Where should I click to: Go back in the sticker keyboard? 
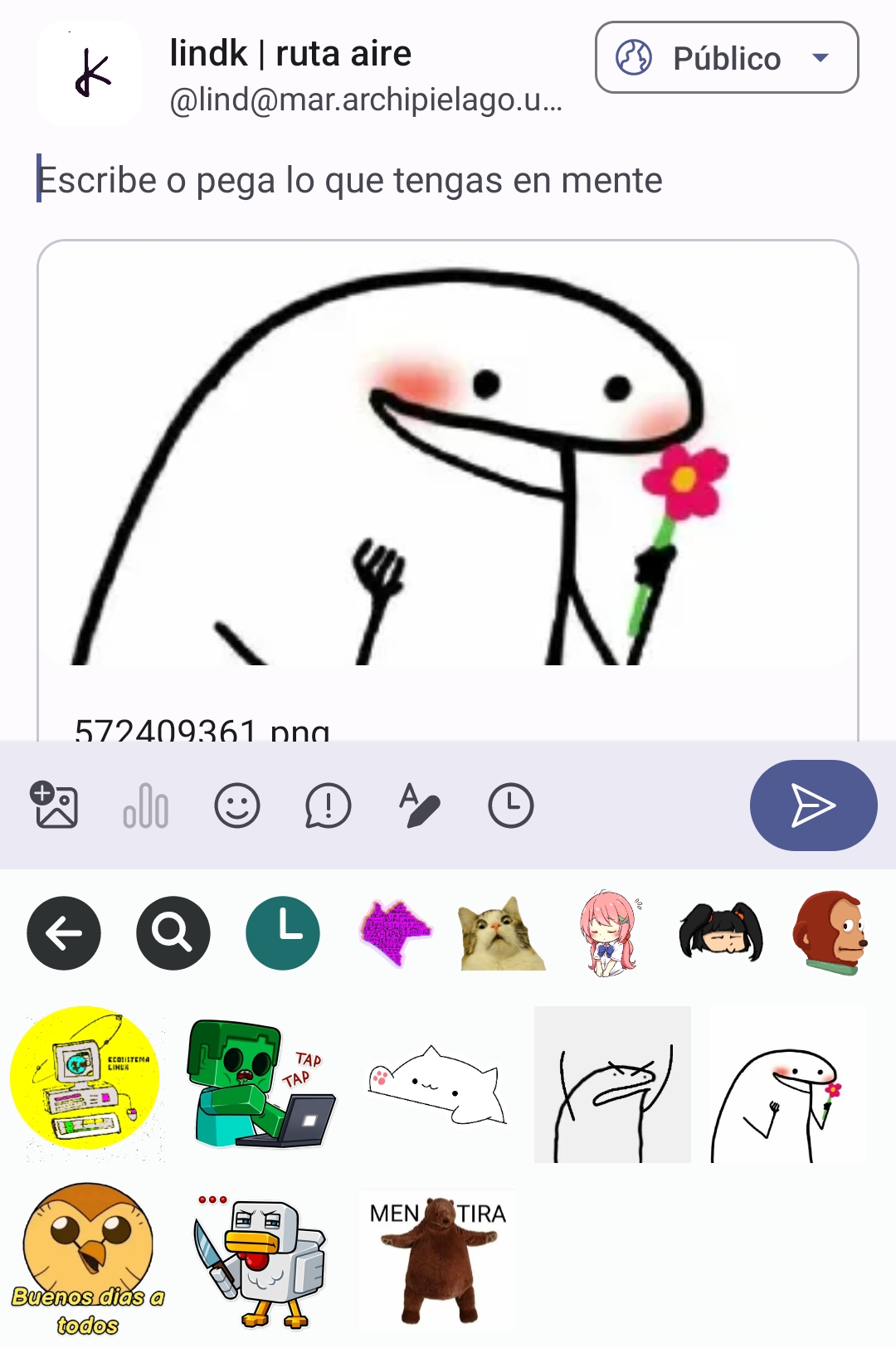(64, 933)
